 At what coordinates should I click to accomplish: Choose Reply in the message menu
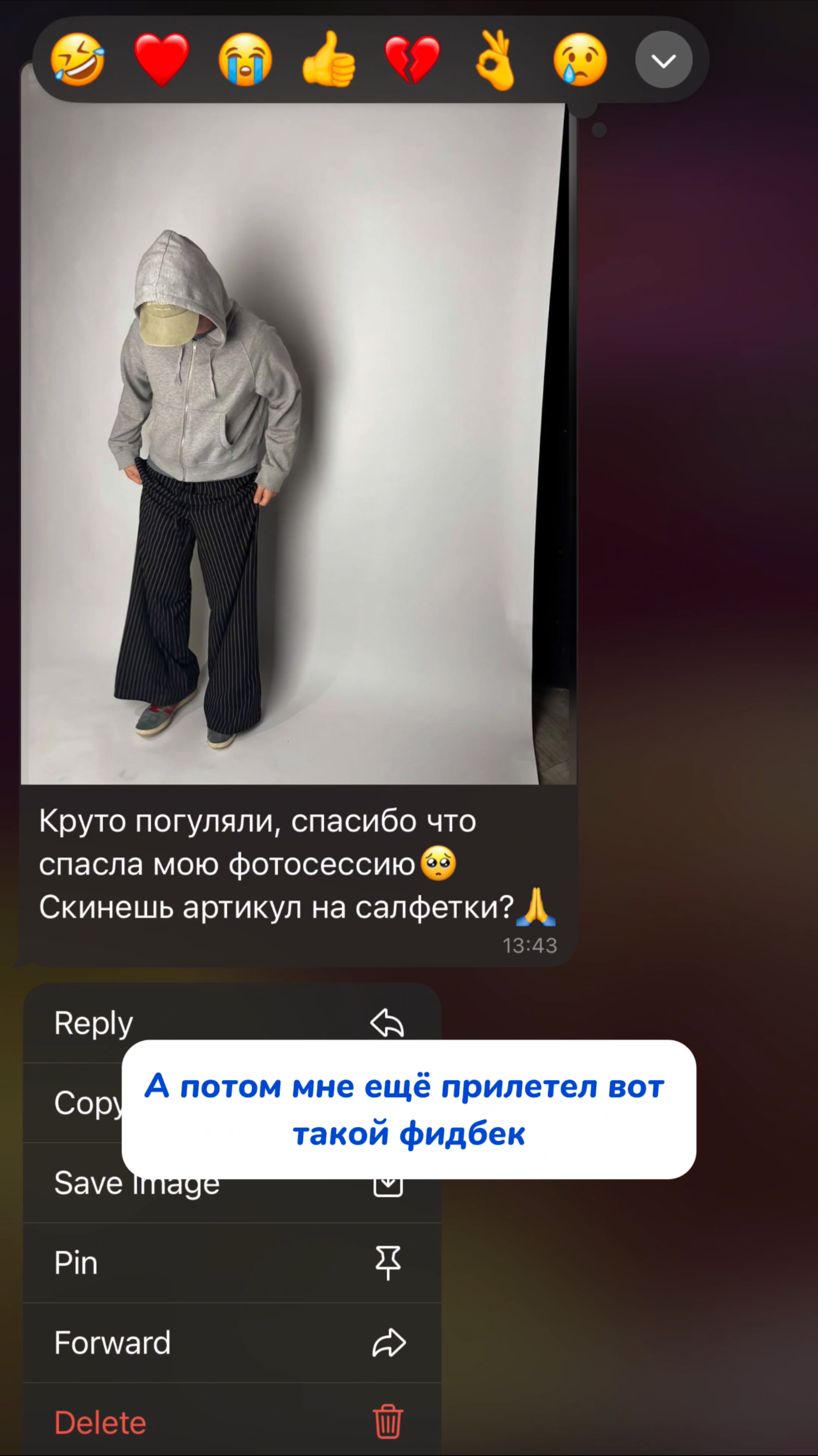(x=232, y=1024)
